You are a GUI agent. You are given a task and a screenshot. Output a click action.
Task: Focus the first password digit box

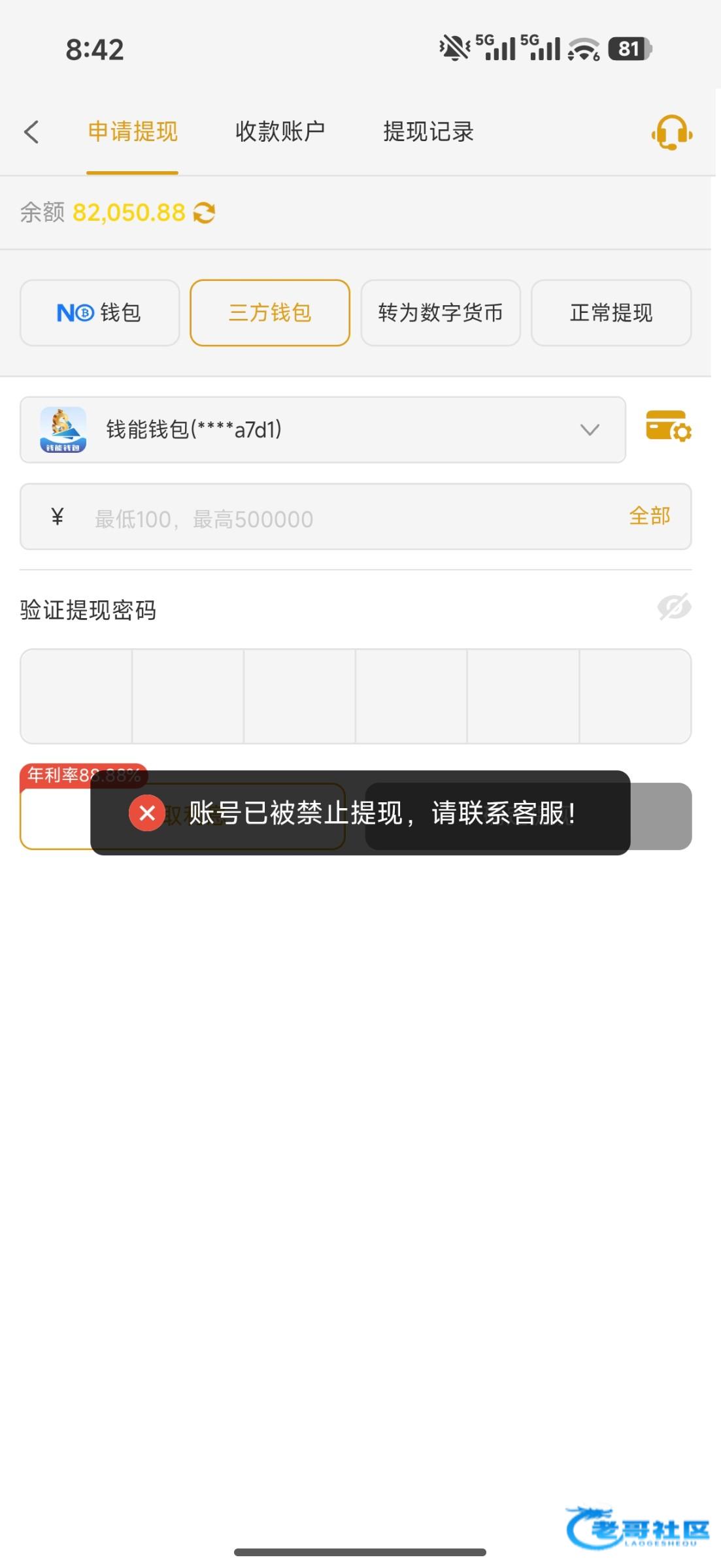click(76, 696)
